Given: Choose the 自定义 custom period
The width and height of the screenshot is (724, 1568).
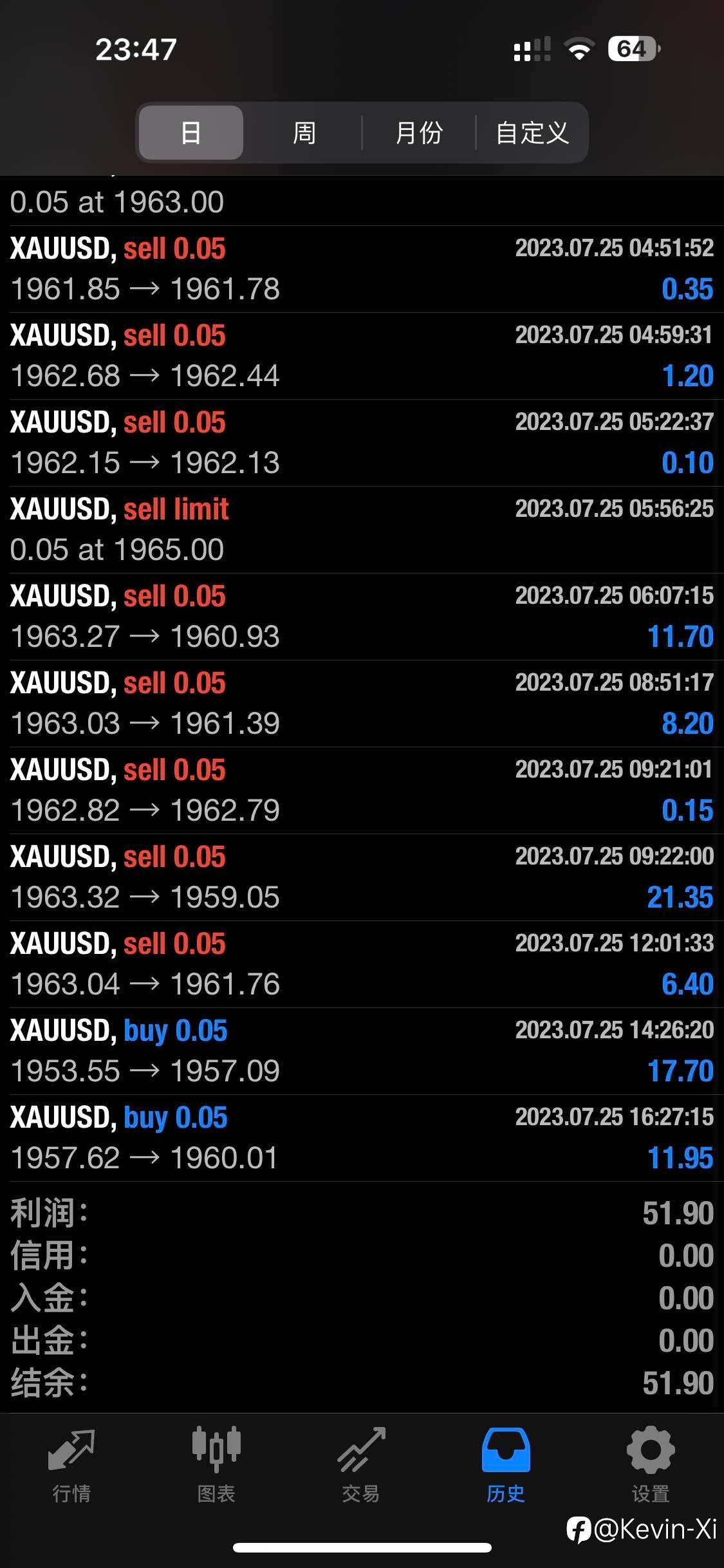Looking at the screenshot, I should point(532,133).
